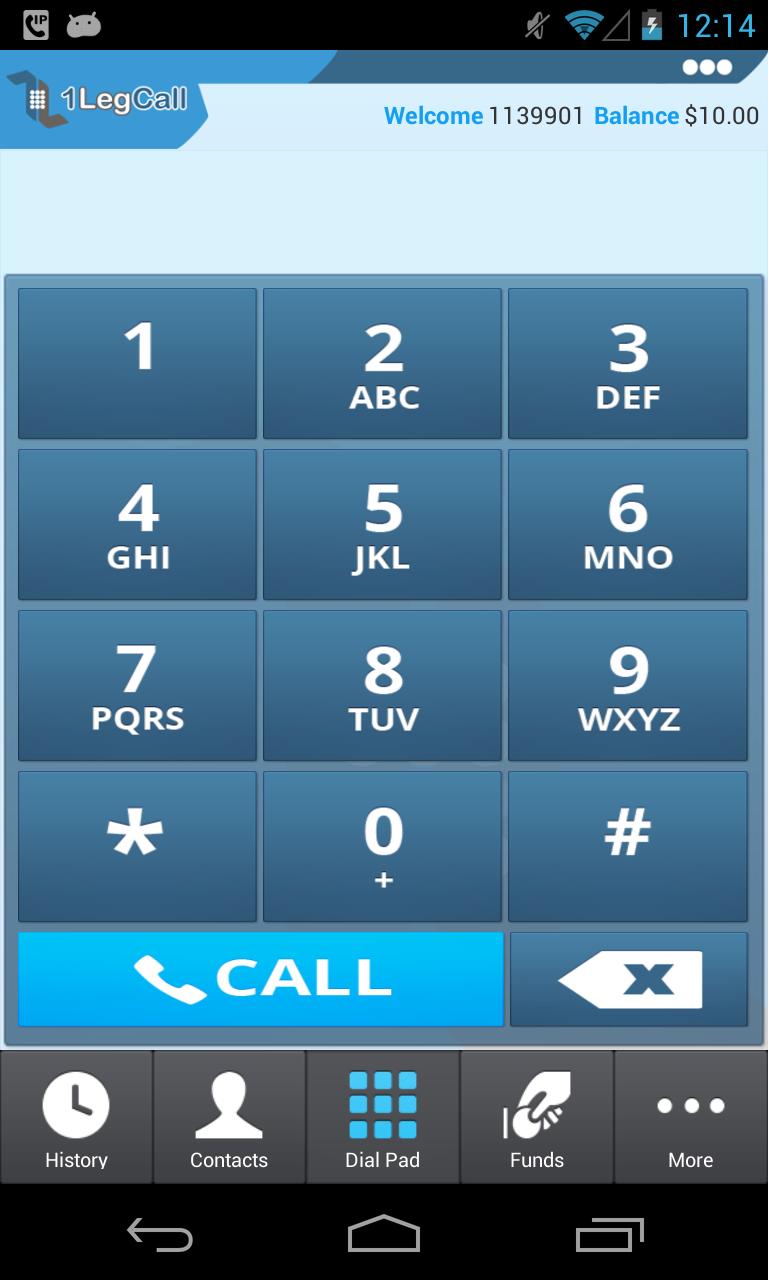This screenshot has height=1280, width=768.
Task: Tap the 9 WXYZ key
Action: click(628, 685)
